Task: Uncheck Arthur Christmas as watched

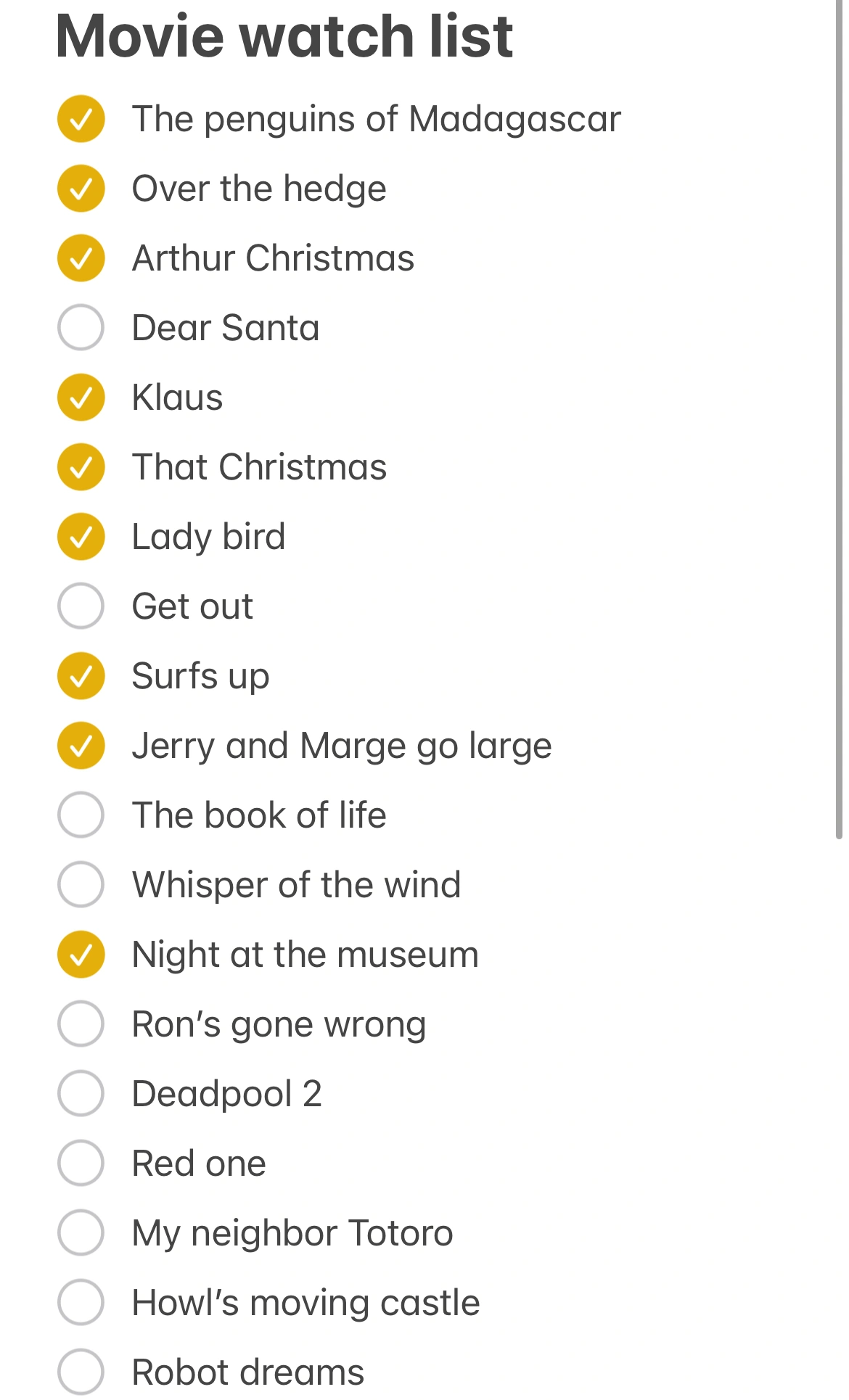Action: (x=81, y=258)
